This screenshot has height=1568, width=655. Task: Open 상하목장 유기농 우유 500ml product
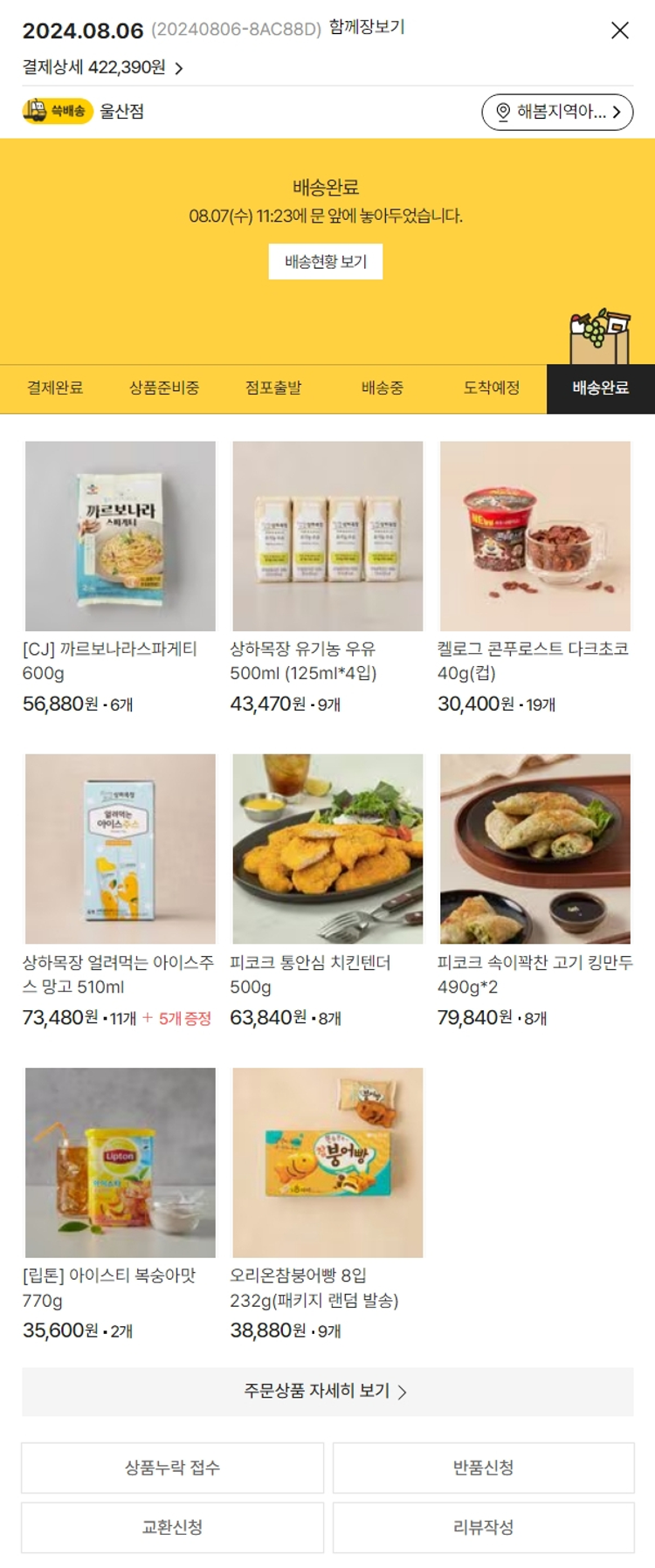(x=327, y=536)
